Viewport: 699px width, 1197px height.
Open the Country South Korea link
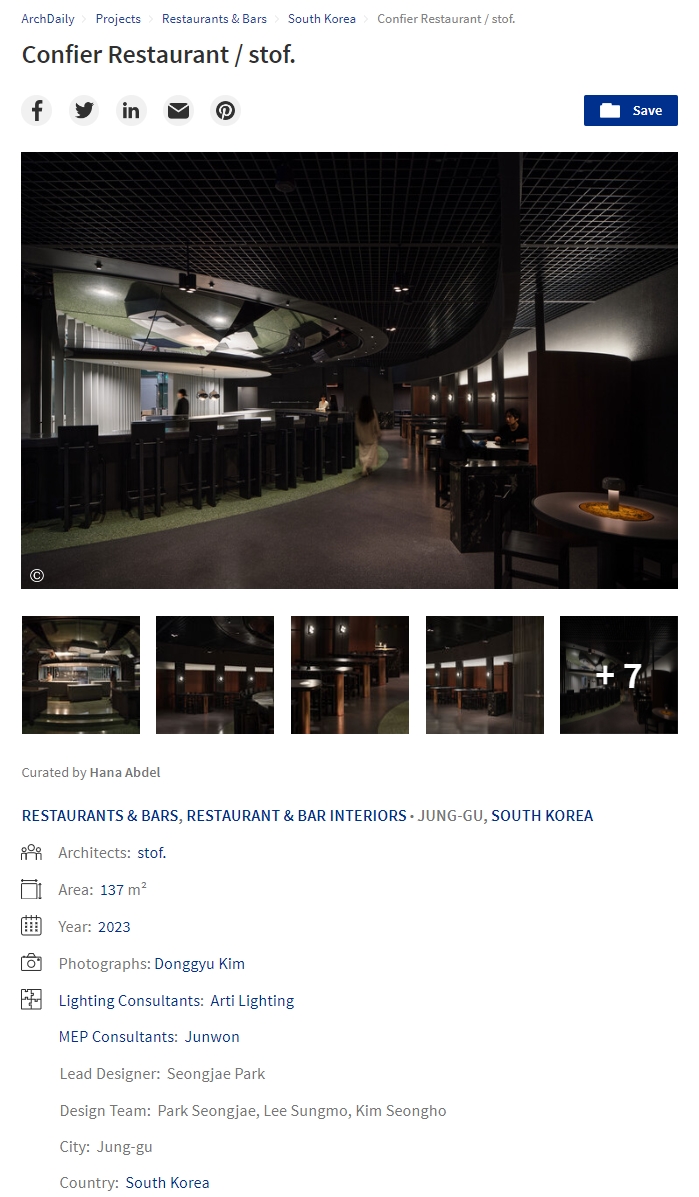[167, 1183]
